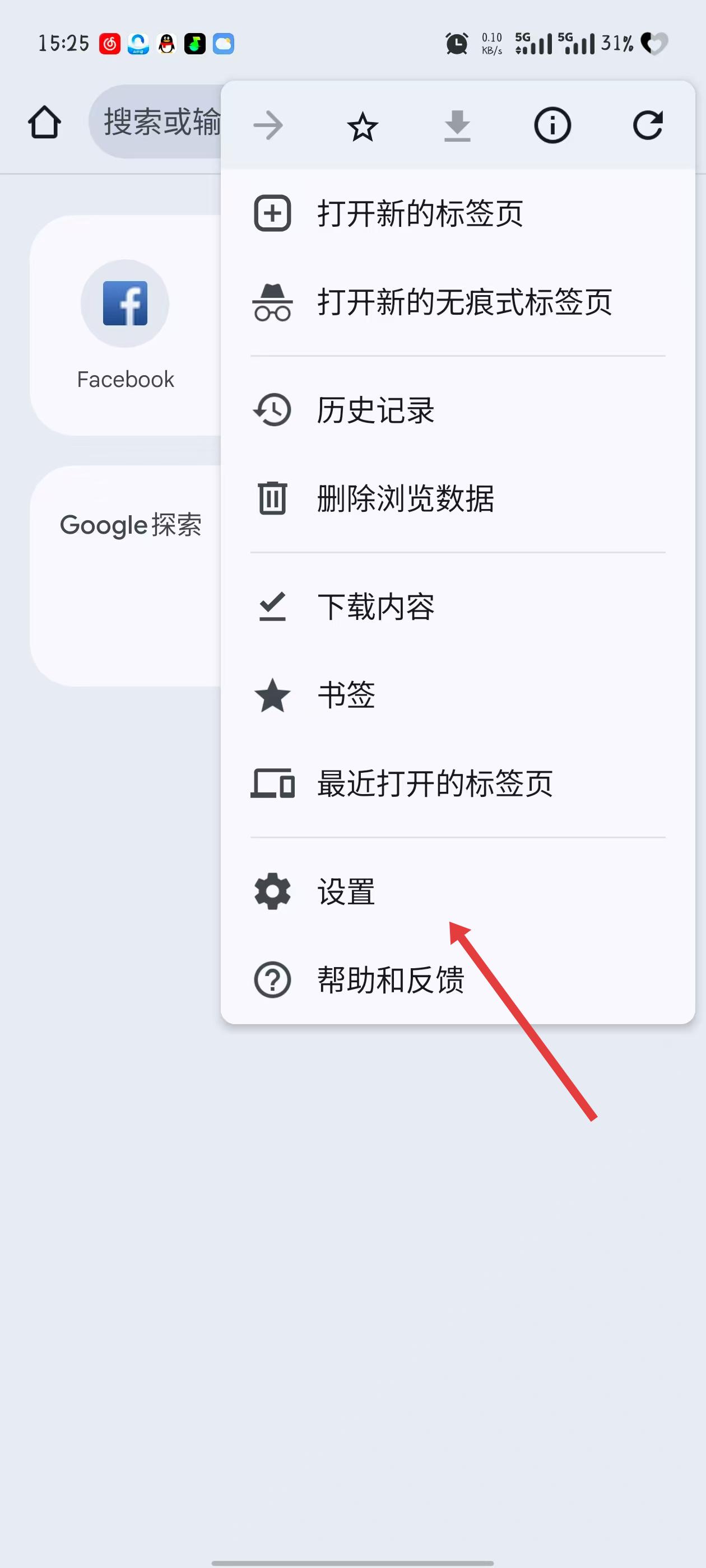Viewport: 706px width, 1568px height.
Task: Open a new incognito tab (无痕式标签页)
Action: coord(463,302)
